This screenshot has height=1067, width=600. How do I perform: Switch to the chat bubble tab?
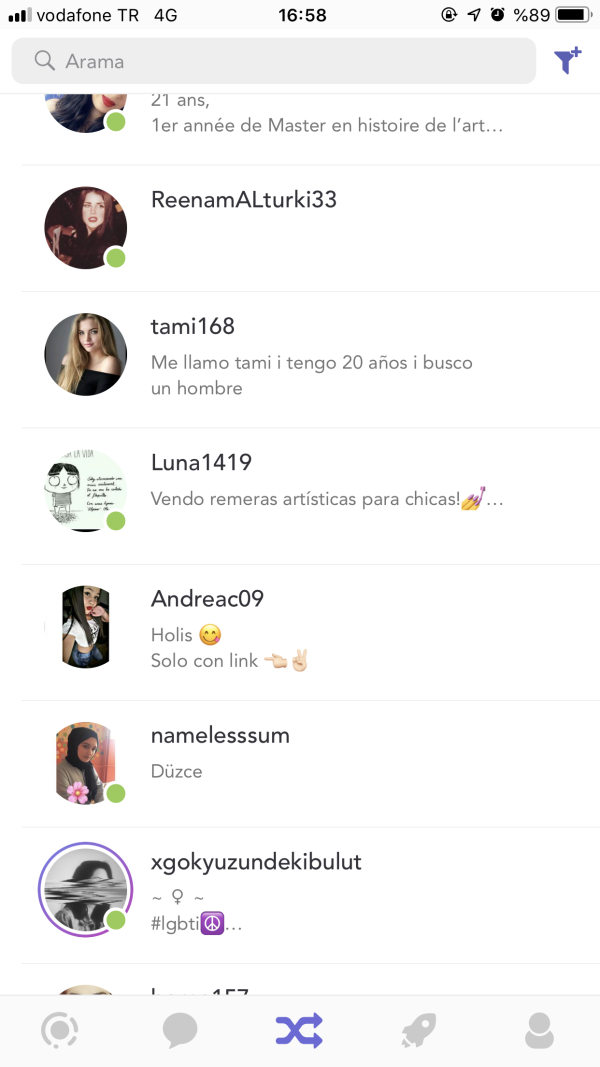[180, 1030]
